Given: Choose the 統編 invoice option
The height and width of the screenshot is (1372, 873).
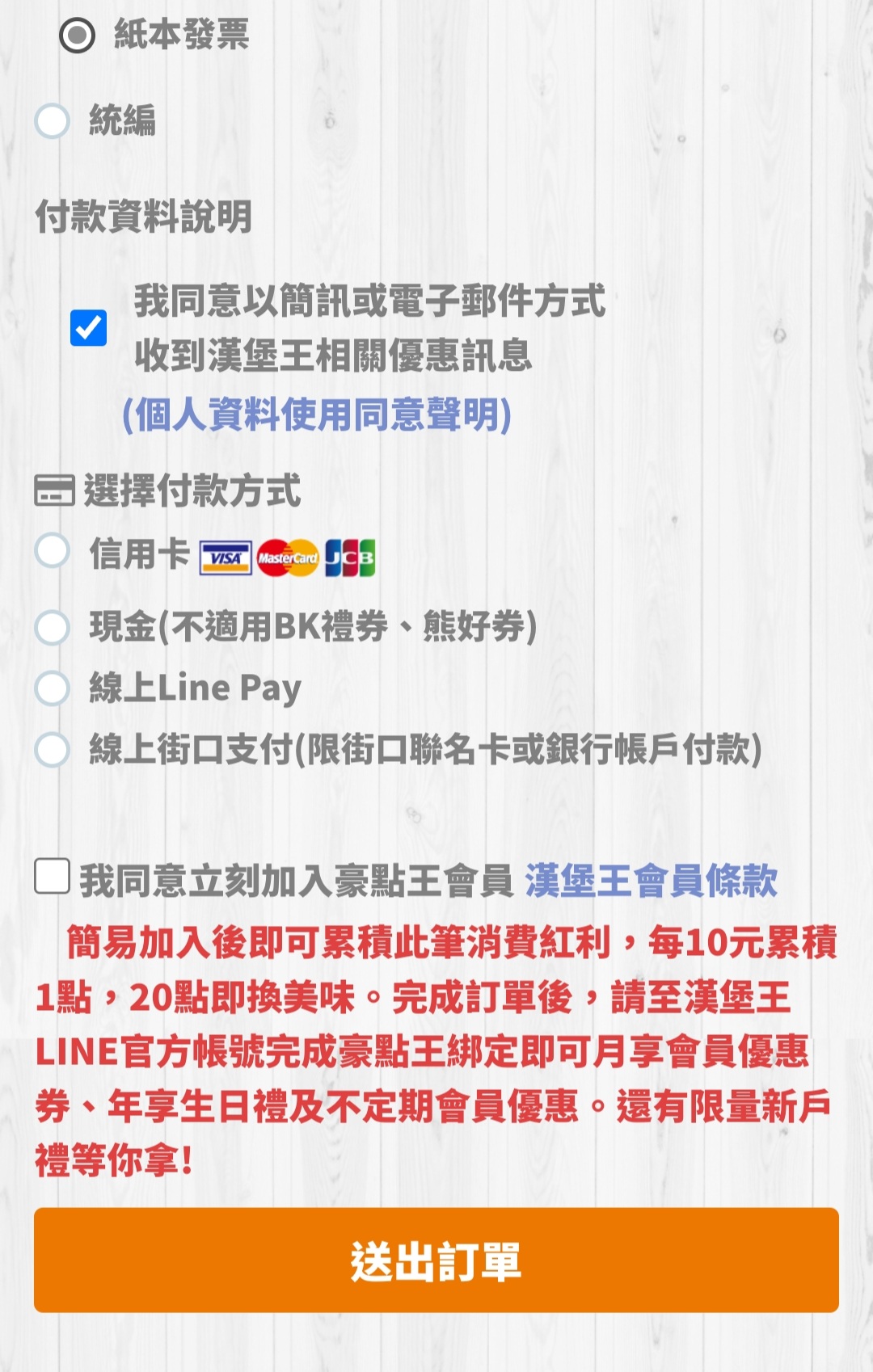Looking at the screenshot, I should [53, 121].
